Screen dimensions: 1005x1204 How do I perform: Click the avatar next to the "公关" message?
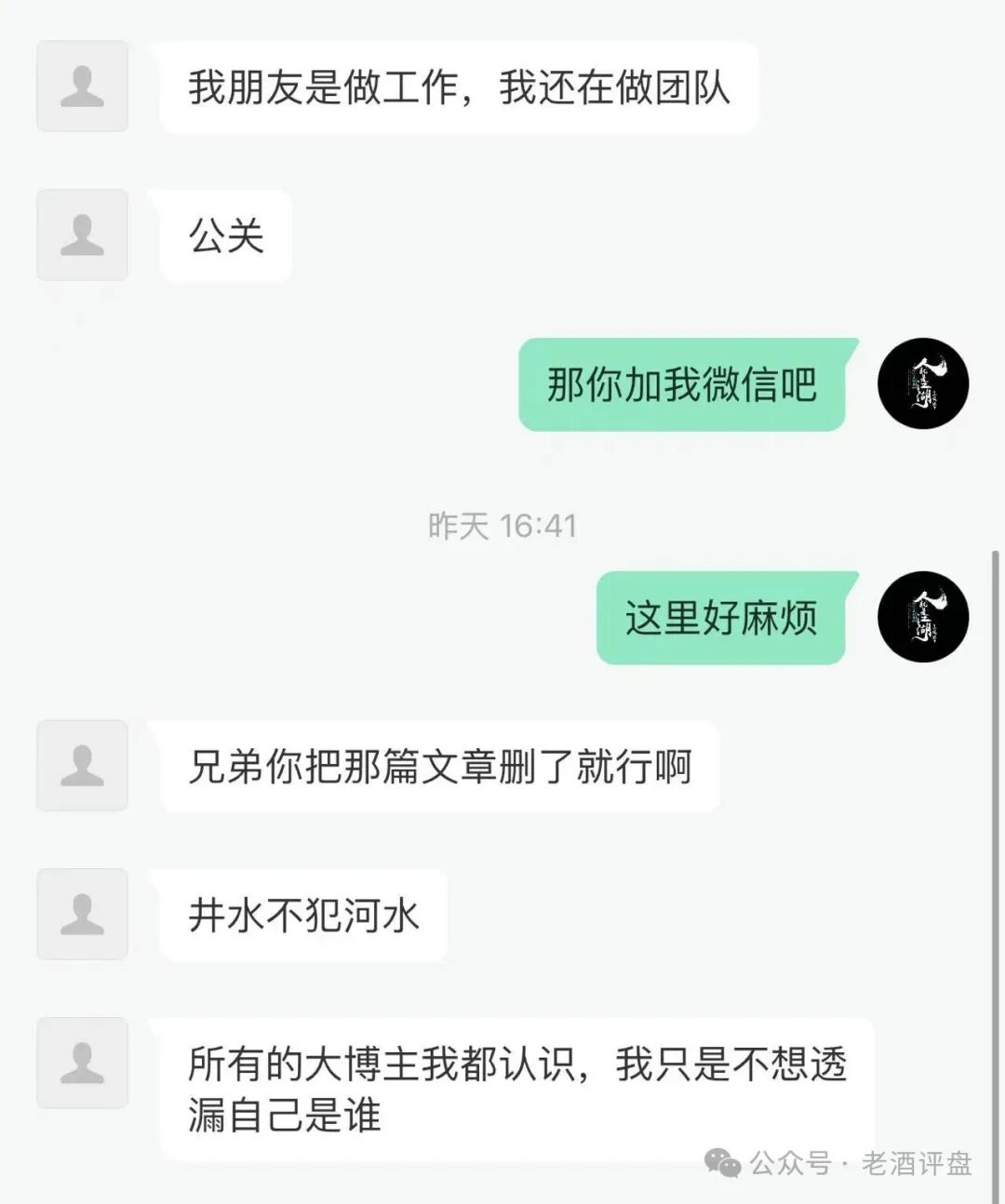click(82, 235)
